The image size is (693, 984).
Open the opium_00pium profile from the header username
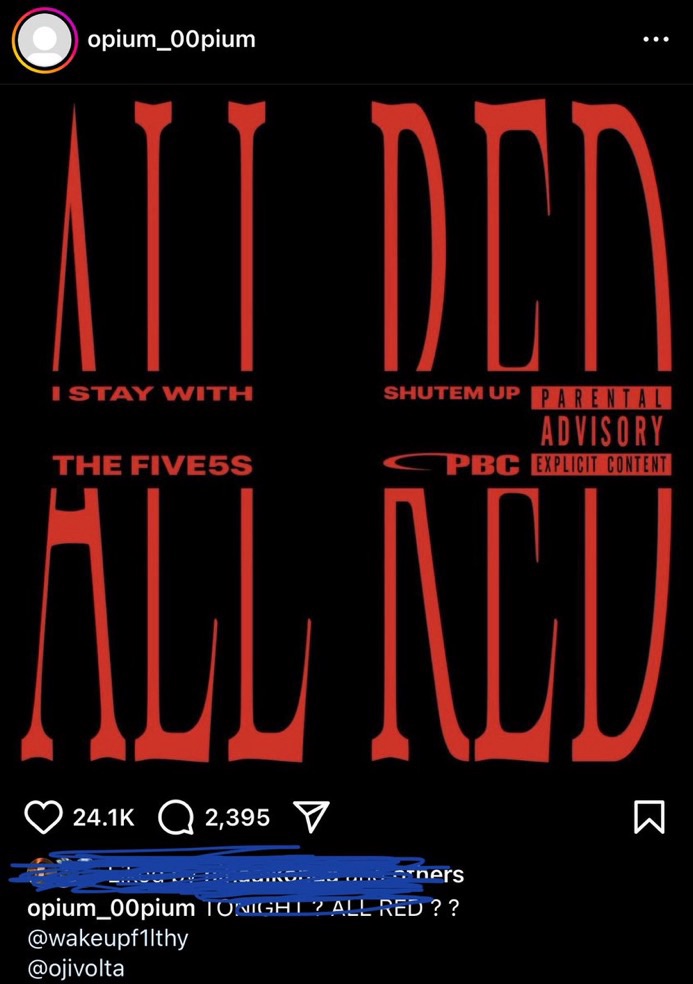click(171, 39)
